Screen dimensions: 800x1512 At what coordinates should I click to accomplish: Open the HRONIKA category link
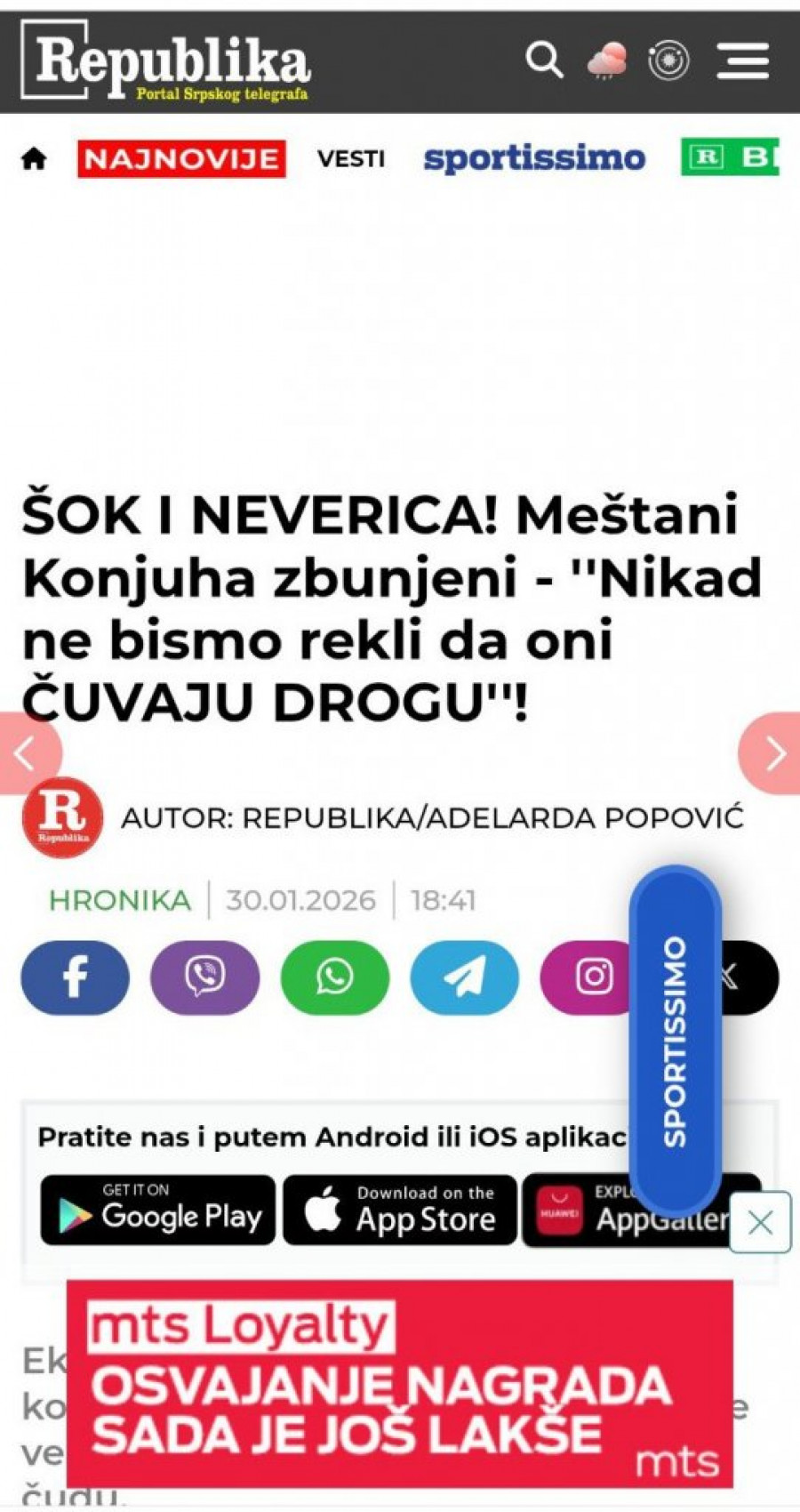click(119, 900)
